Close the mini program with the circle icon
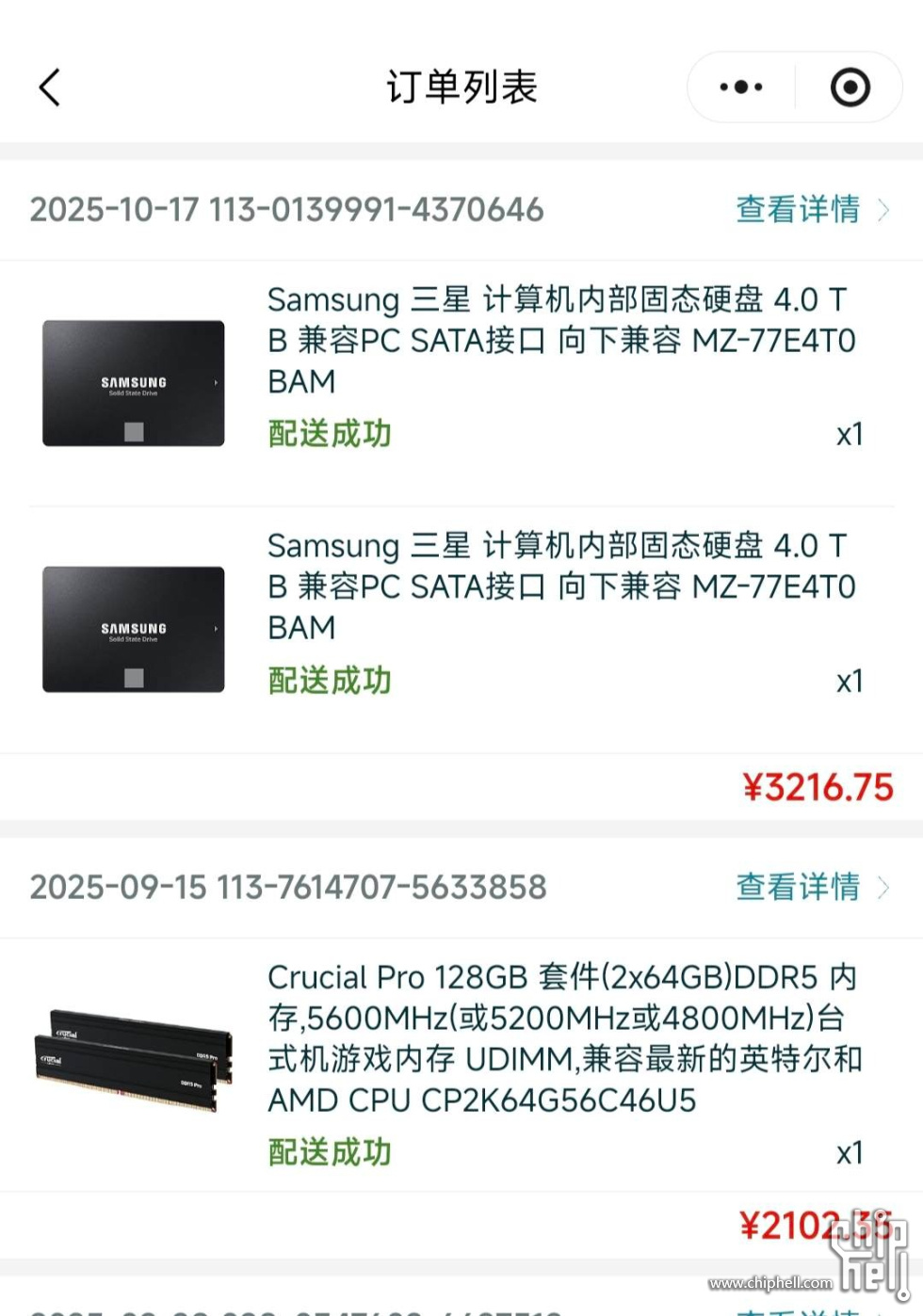This screenshot has width=923, height=1316. 850,88
